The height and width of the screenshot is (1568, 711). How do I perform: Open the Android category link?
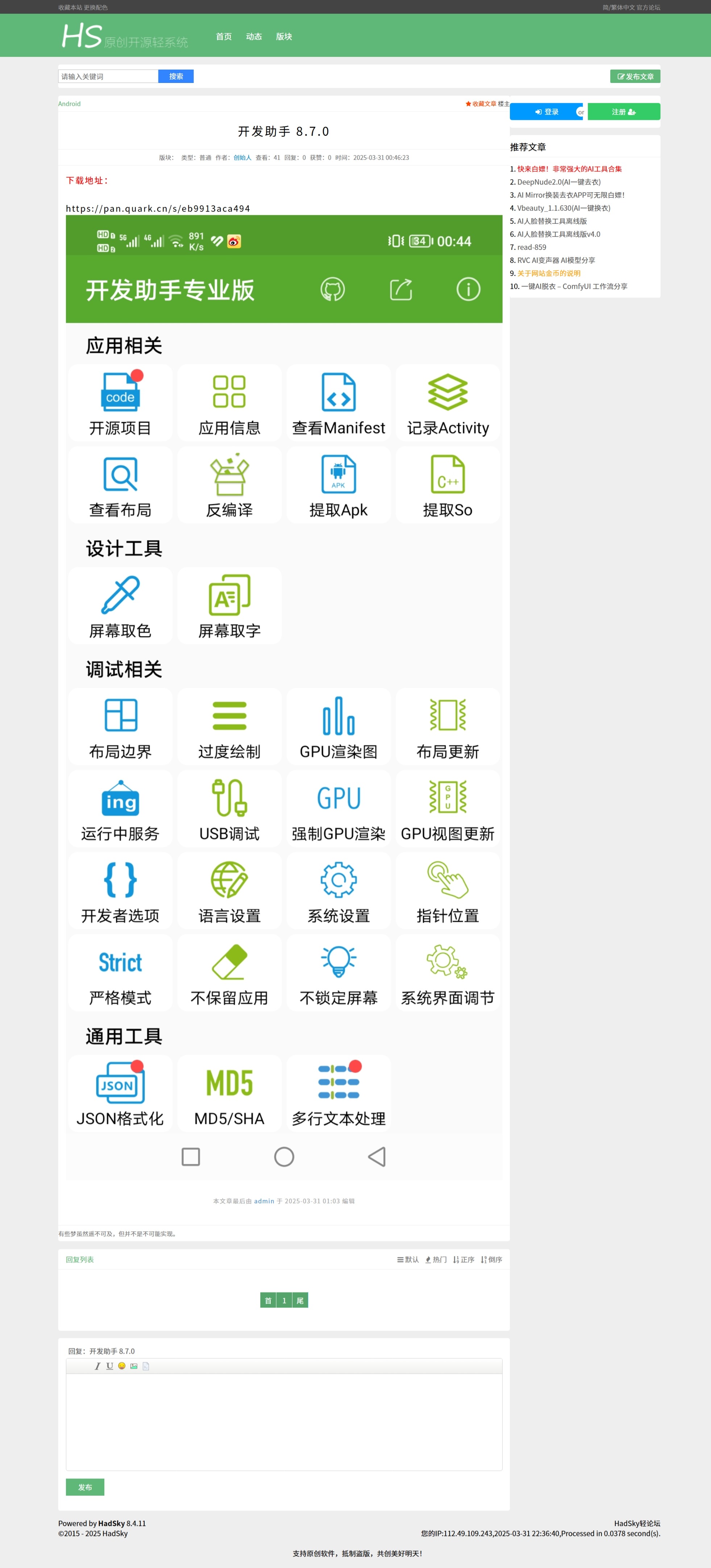[69, 104]
